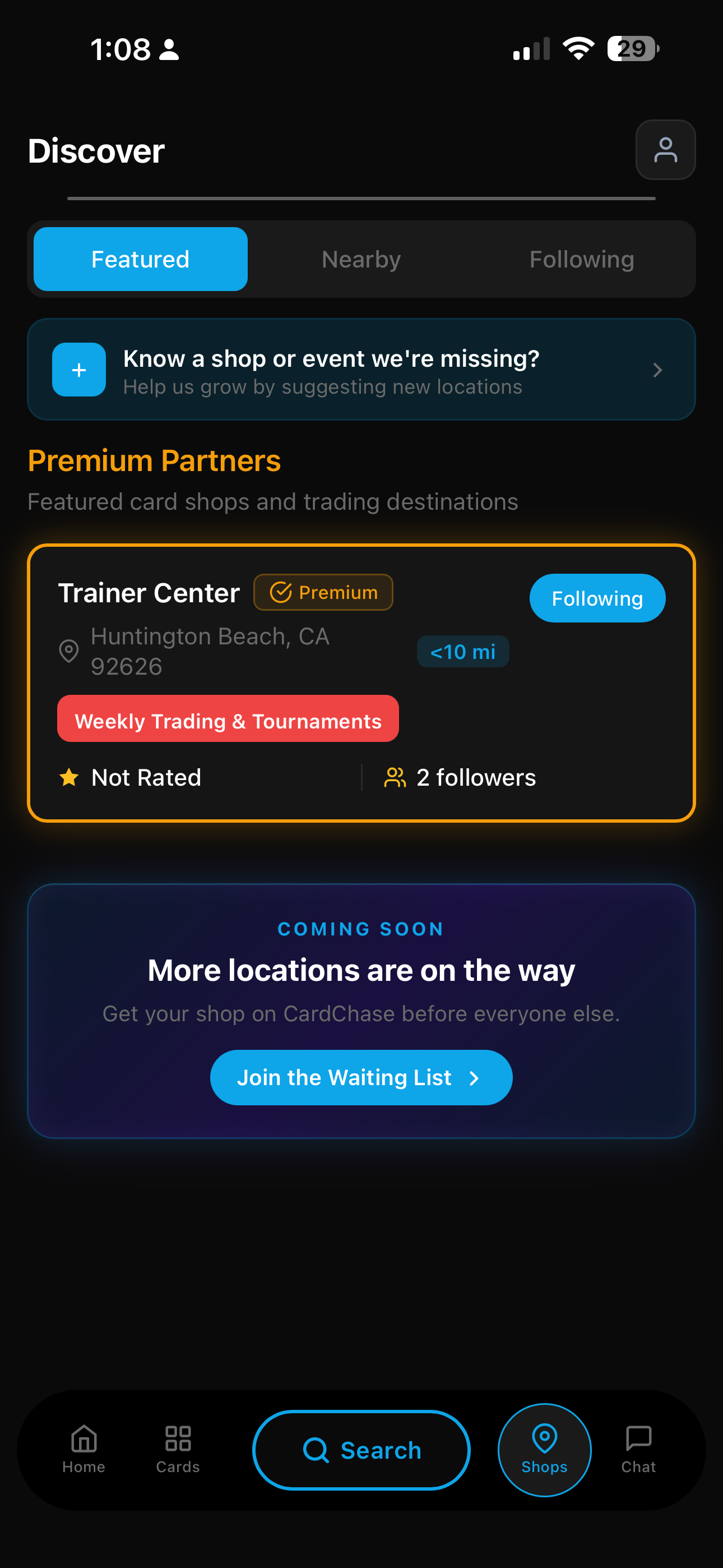723x1568 pixels.
Task: Tap the Following button on Trainer Center
Action: (597, 598)
